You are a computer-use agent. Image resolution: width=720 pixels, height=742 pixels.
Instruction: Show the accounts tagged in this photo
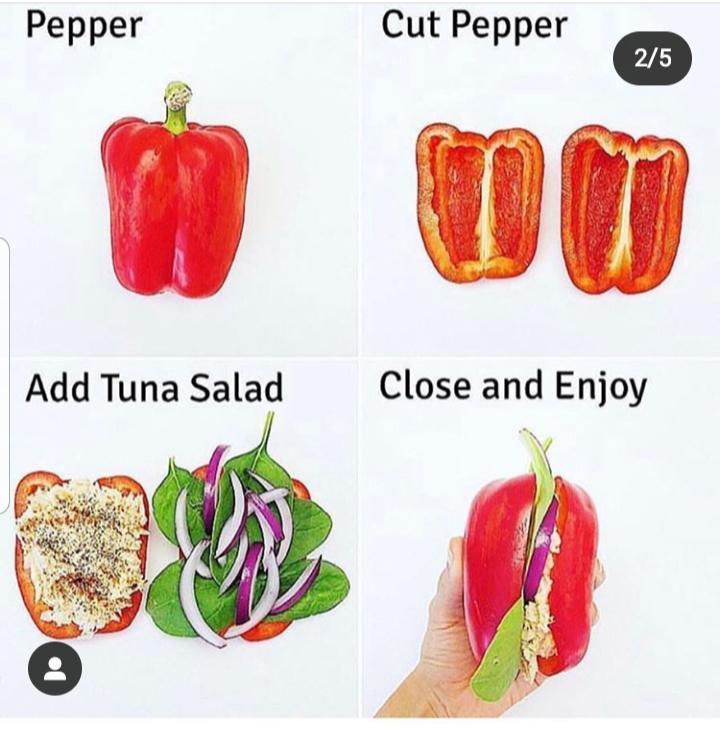[x=55, y=669]
